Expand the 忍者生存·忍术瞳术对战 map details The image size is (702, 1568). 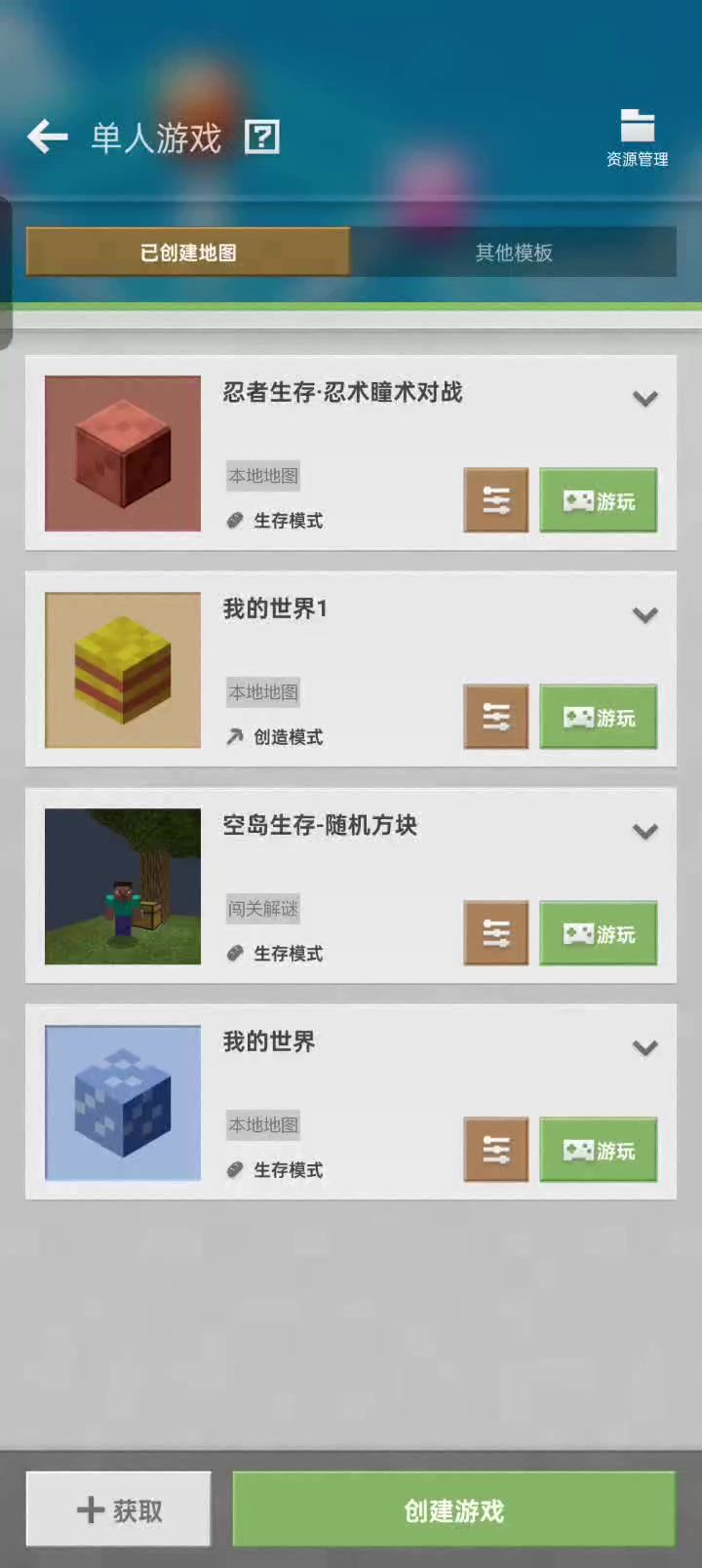click(x=644, y=398)
